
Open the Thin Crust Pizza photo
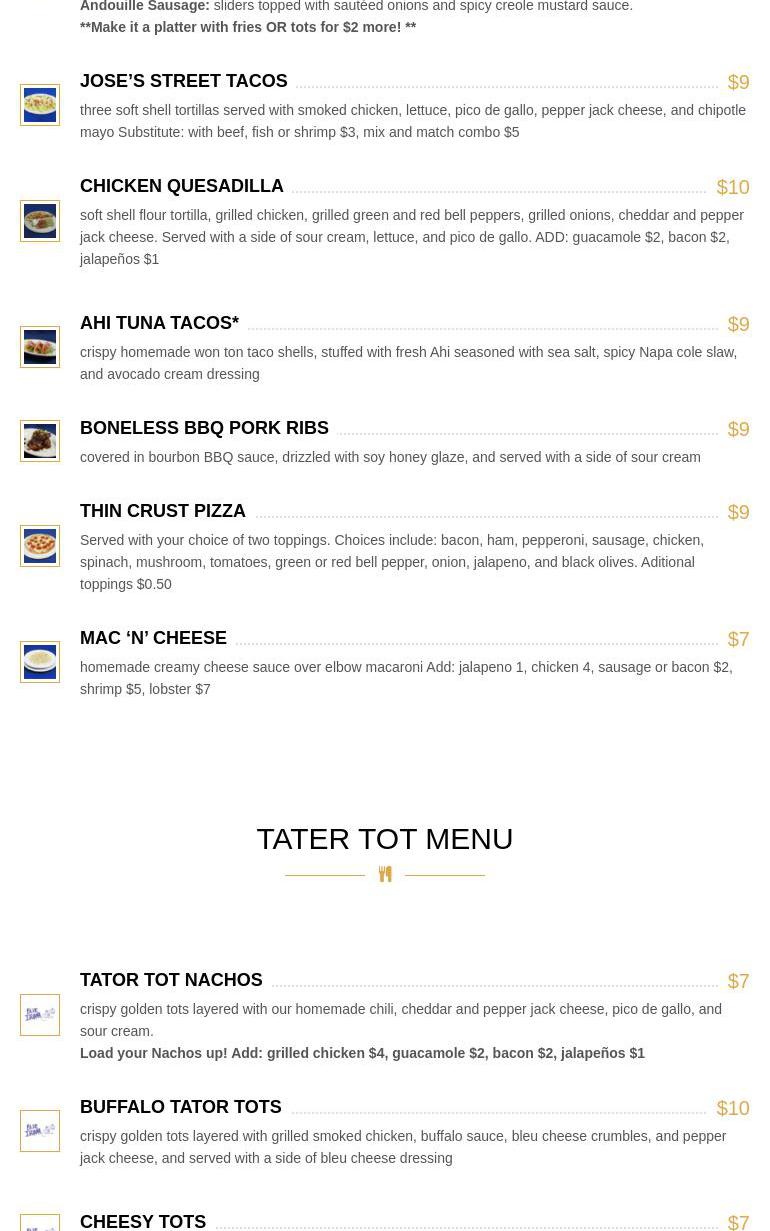click(40, 546)
